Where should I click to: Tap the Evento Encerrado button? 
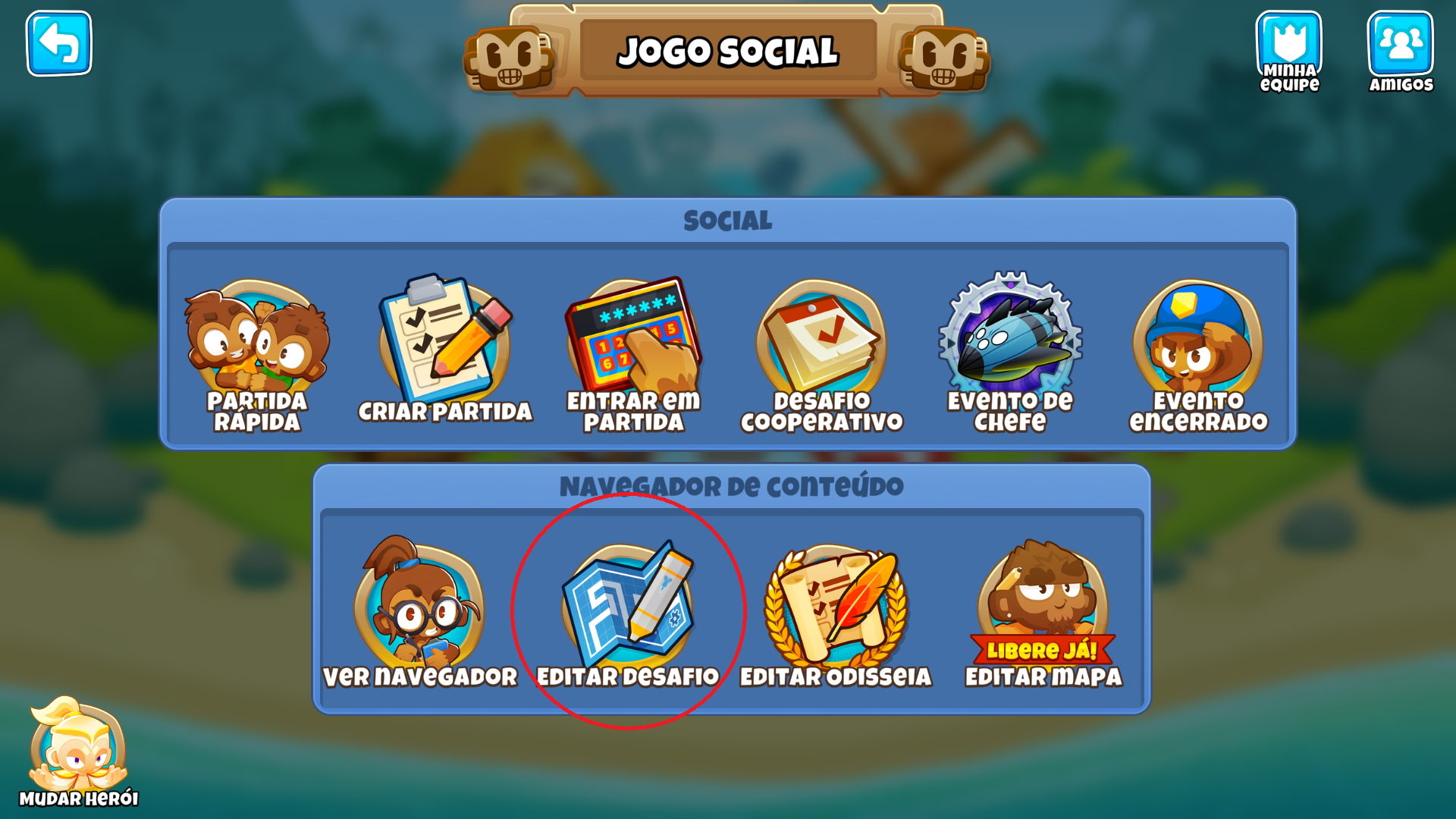[x=1198, y=353]
